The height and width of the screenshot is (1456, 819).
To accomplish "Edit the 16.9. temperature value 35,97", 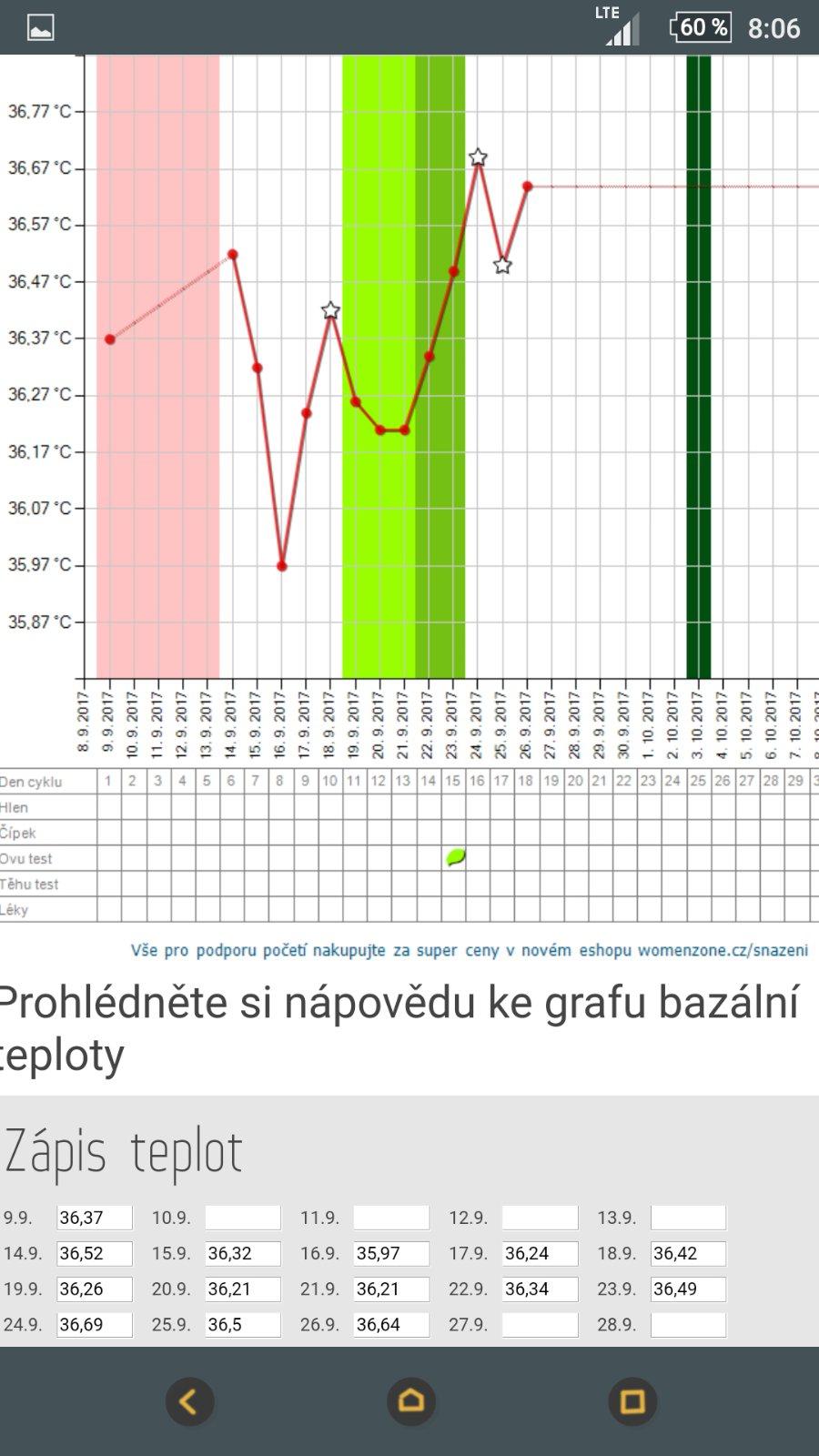I will 391,1253.
